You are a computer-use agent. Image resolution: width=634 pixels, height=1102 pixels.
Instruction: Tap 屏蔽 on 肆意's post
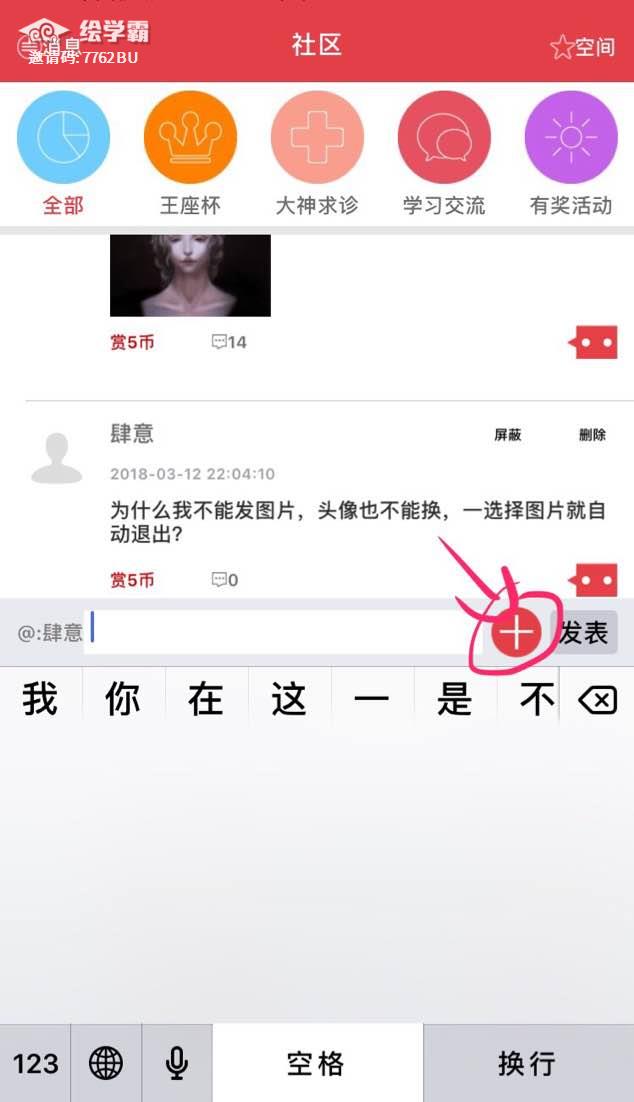coord(507,435)
